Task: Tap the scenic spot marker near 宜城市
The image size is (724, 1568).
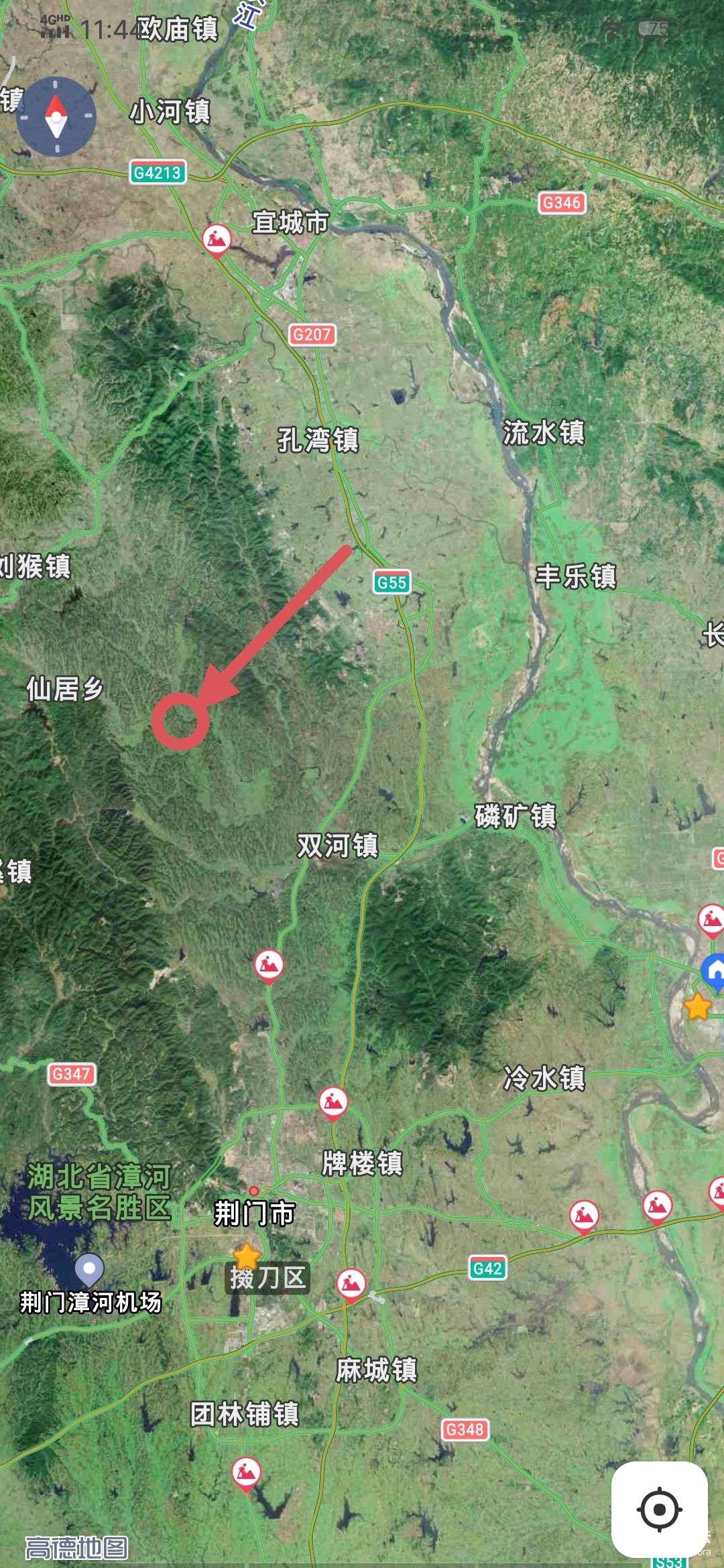Action: tap(217, 239)
